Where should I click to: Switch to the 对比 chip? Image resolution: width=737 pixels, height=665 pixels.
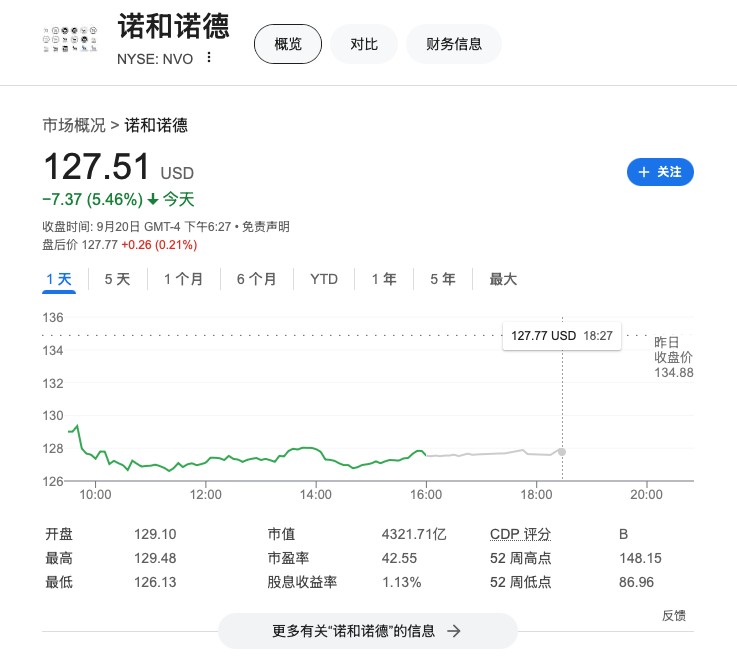click(364, 44)
